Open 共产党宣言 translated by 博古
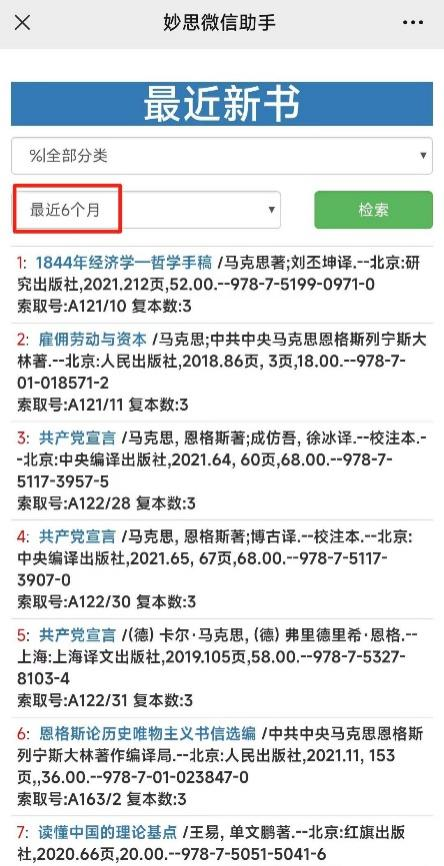The width and height of the screenshot is (444, 866). [x=77, y=536]
